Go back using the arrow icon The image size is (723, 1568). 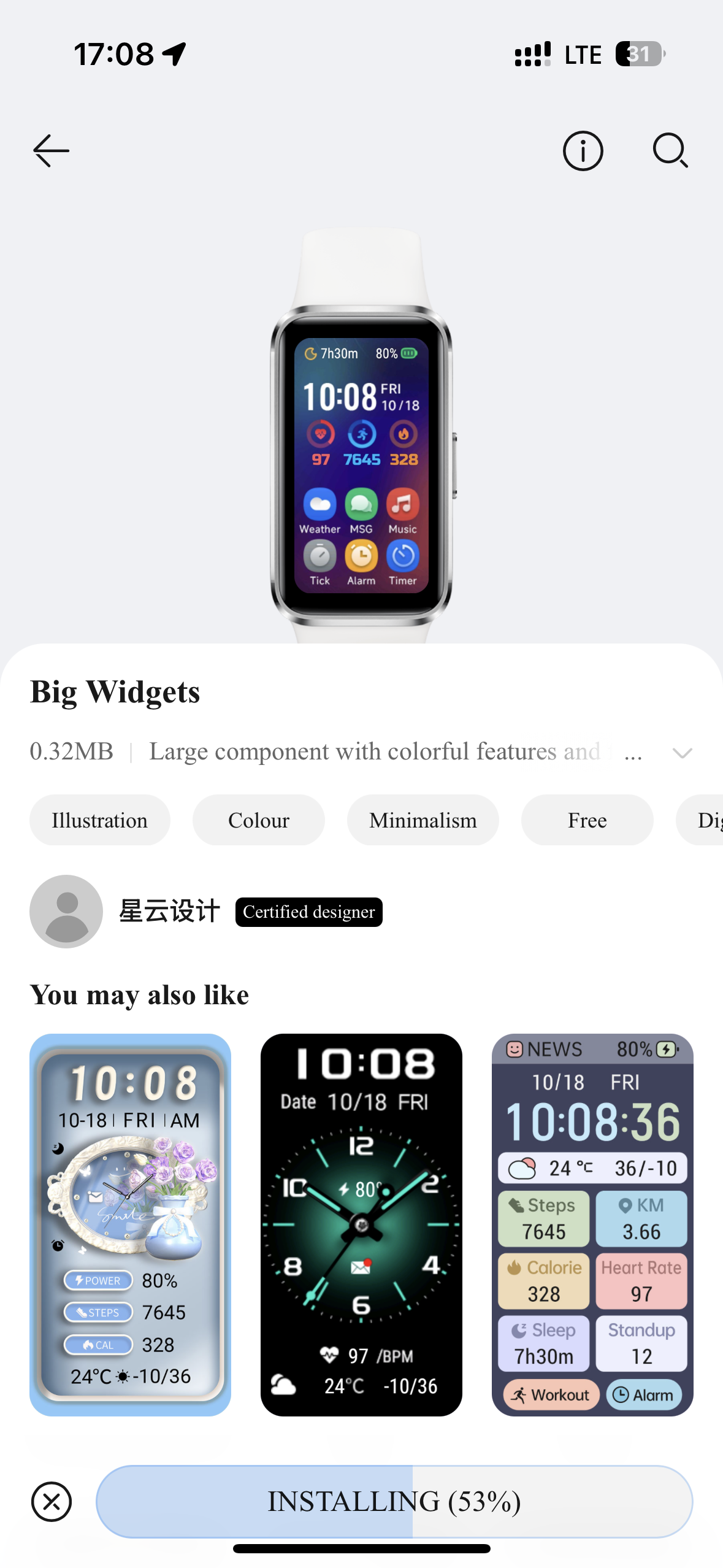(51, 151)
